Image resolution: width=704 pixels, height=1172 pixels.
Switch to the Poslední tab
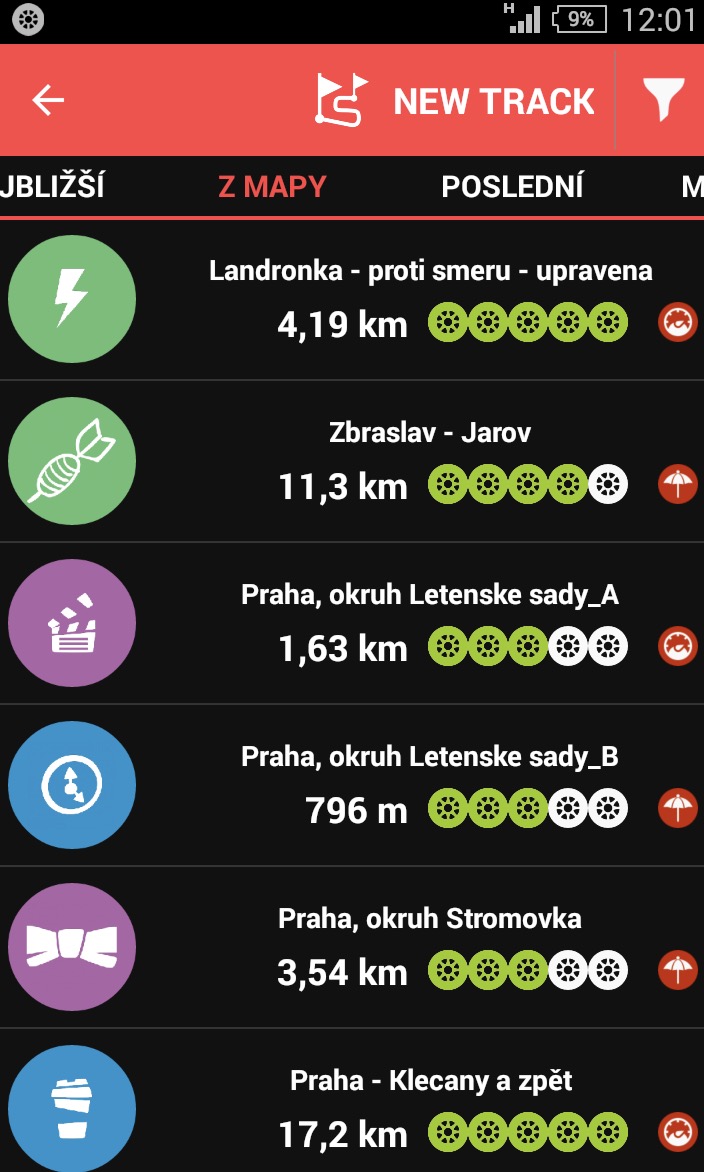[x=512, y=187]
